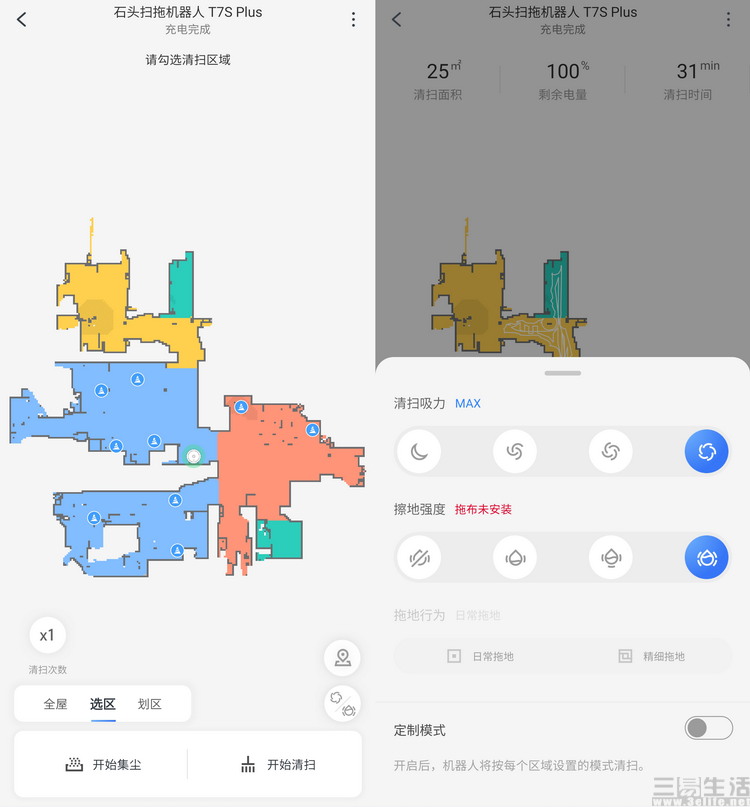Set the mopping intensity to off
The height and width of the screenshot is (807, 750).
(419, 557)
